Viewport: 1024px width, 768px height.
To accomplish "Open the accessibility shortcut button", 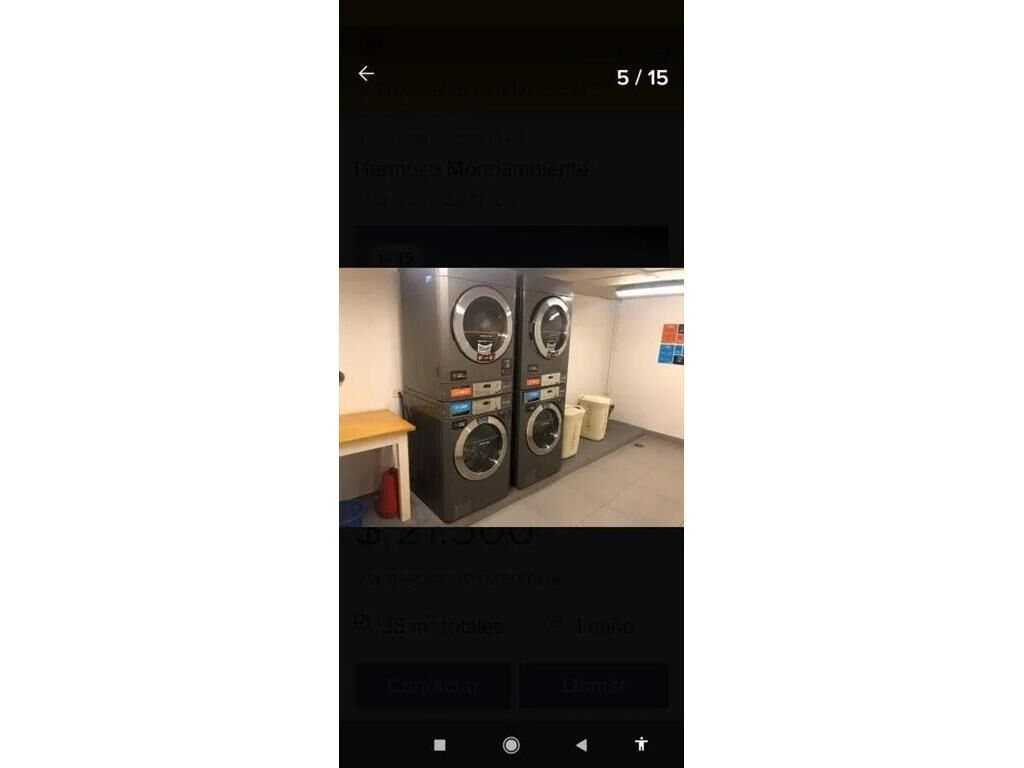I will pyautogui.click(x=642, y=744).
